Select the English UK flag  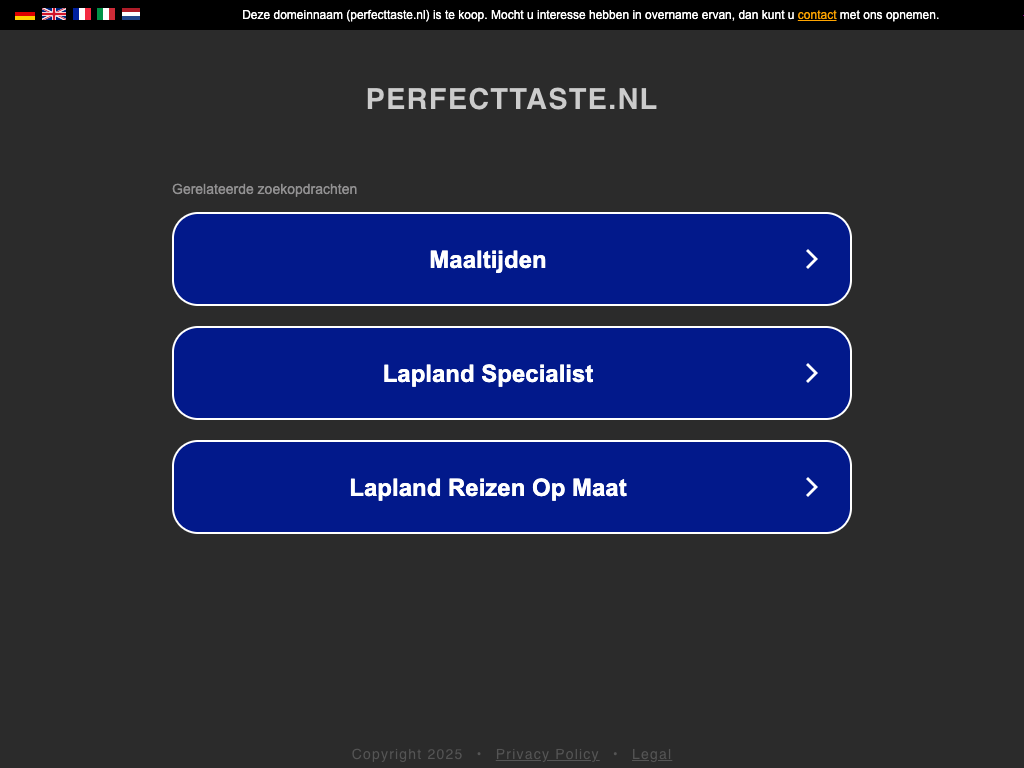[x=54, y=14]
